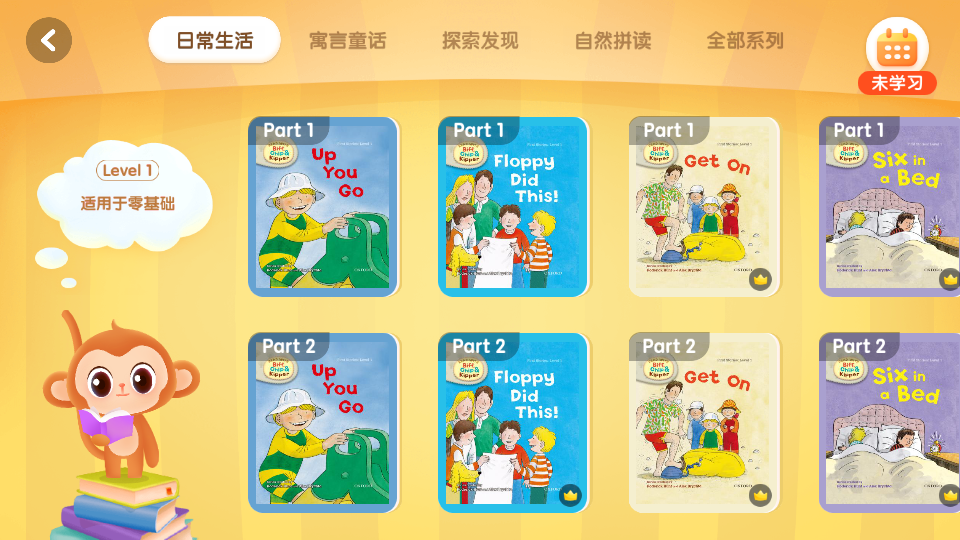Open Get On Part 2 book
The image size is (960, 540).
pos(704,423)
